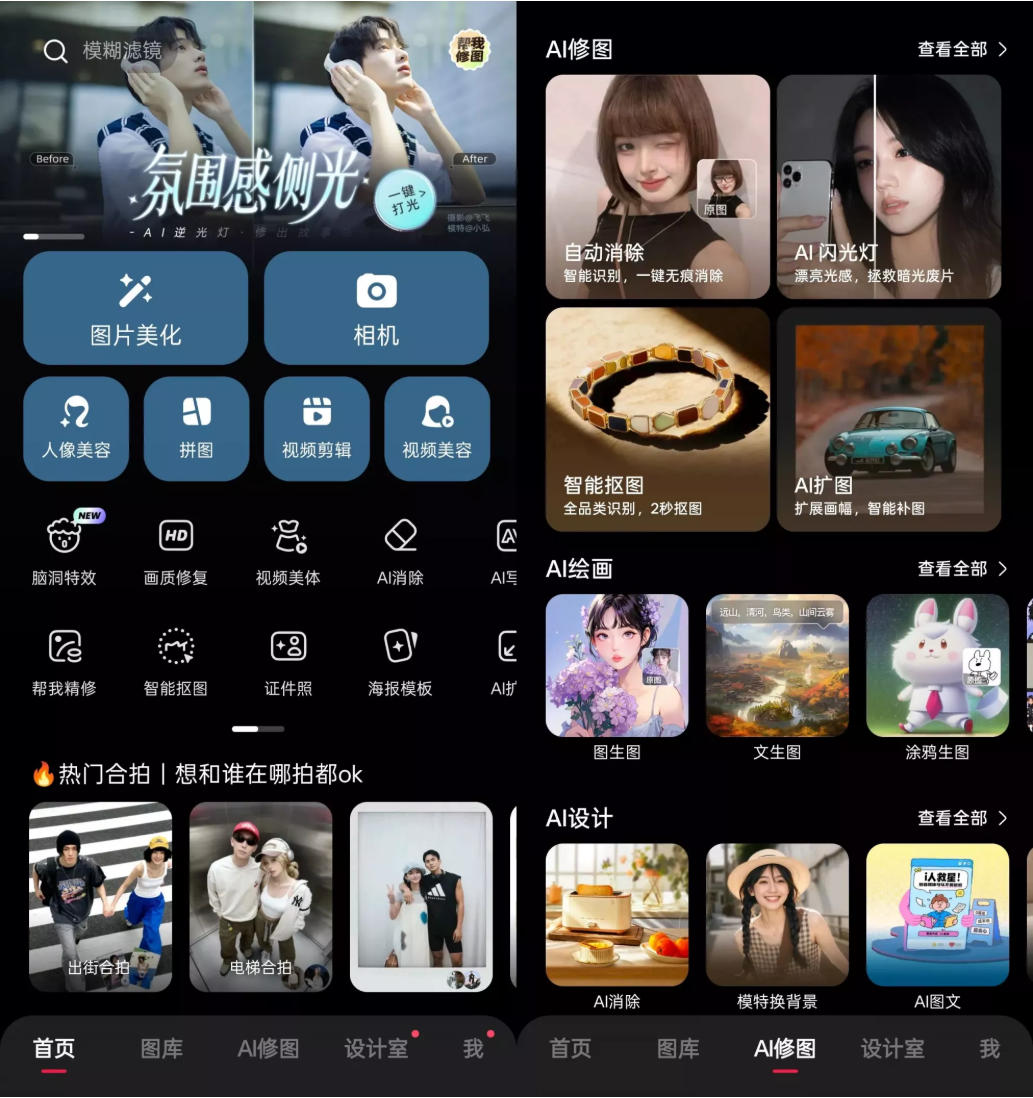Go to the 我 profile tab

coord(472,1049)
